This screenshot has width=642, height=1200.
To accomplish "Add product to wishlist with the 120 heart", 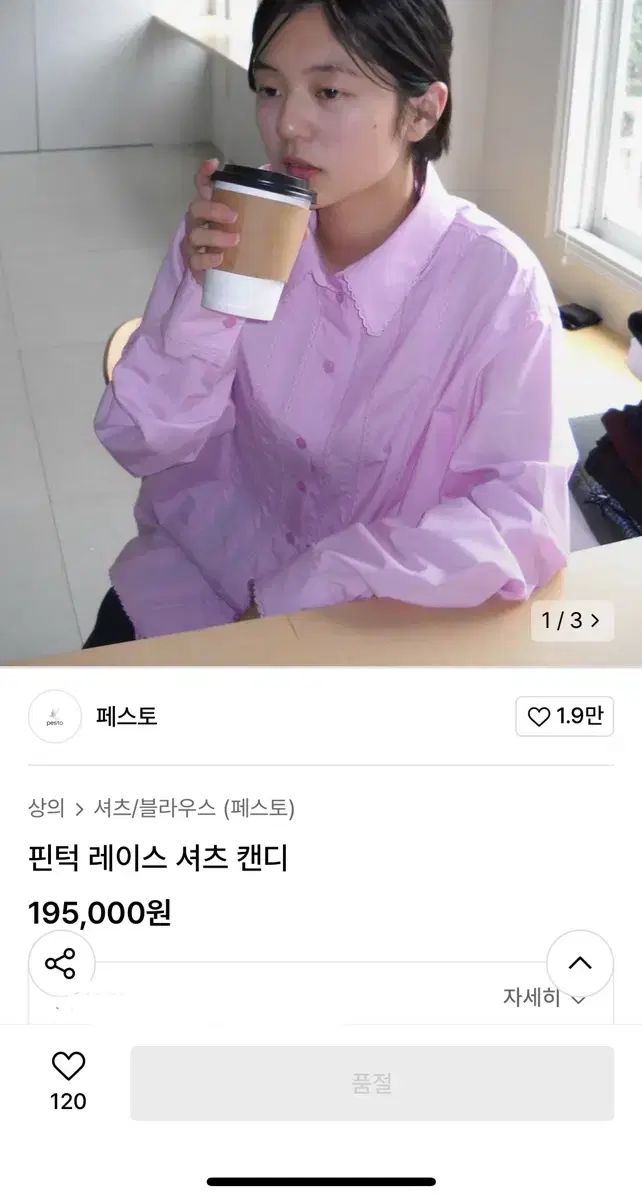I will pos(68,1080).
